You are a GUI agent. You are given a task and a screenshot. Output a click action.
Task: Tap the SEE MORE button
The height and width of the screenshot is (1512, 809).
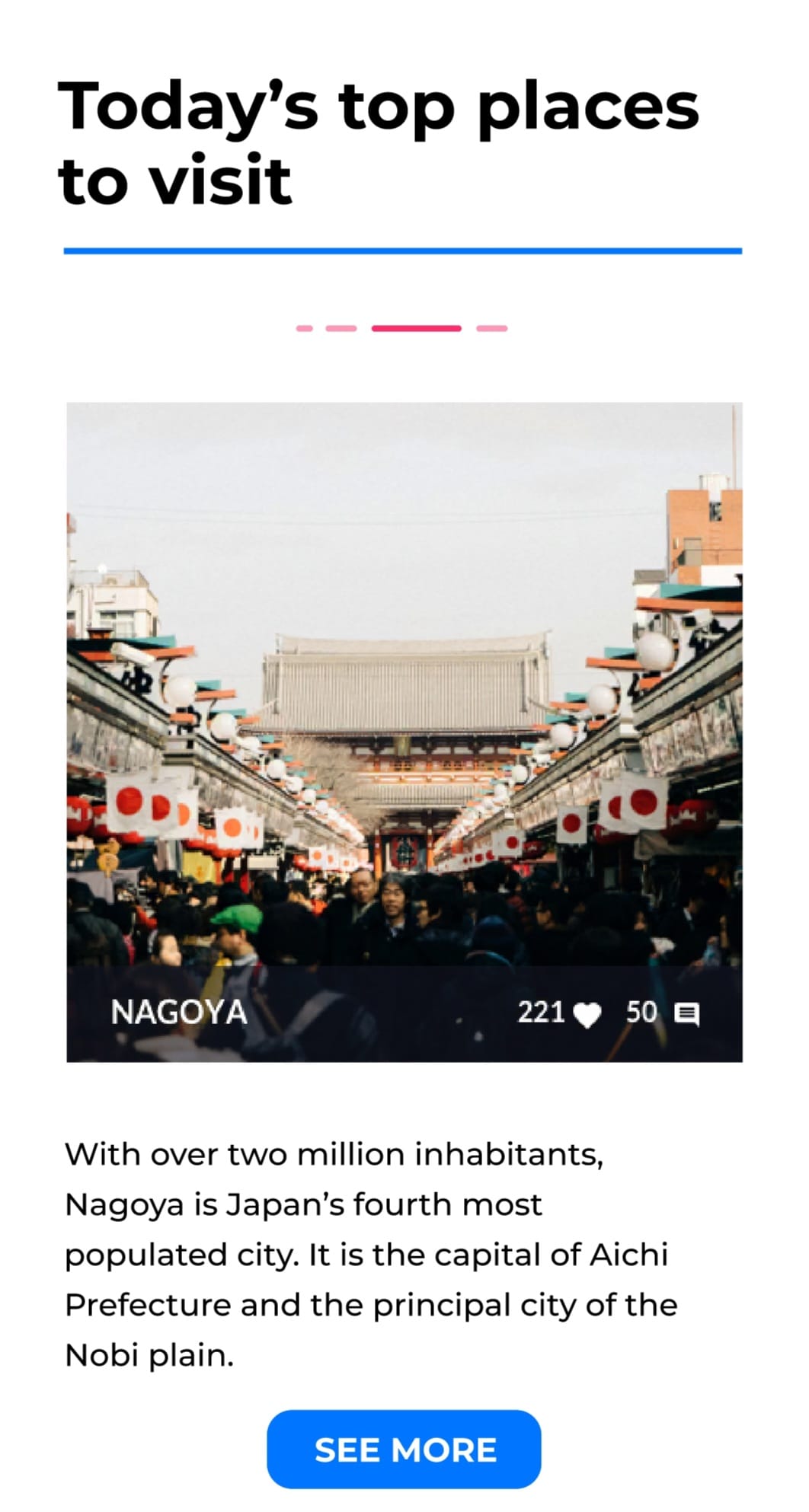point(404,1449)
